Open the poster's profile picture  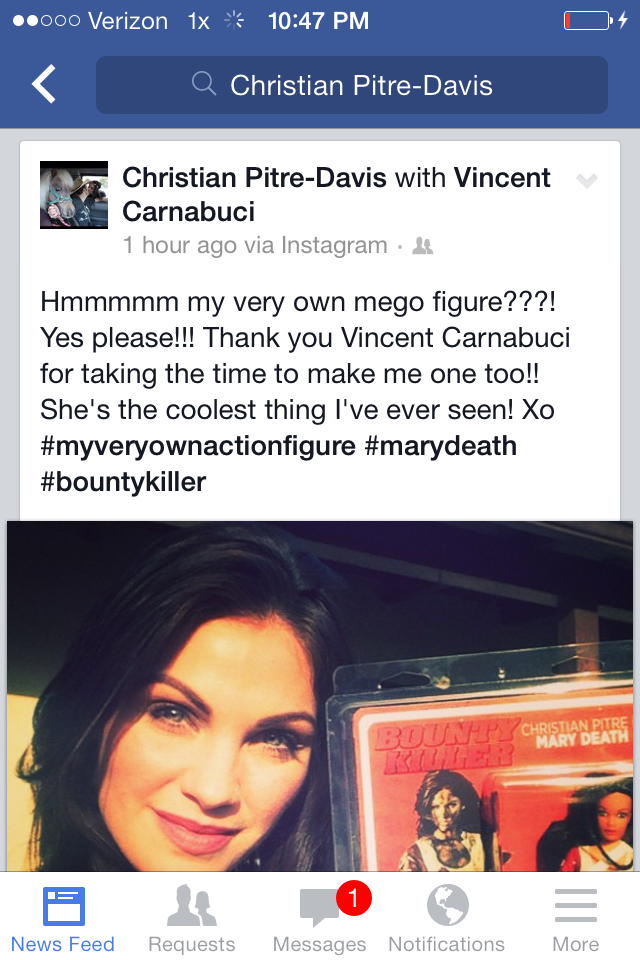[x=74, y=195]
